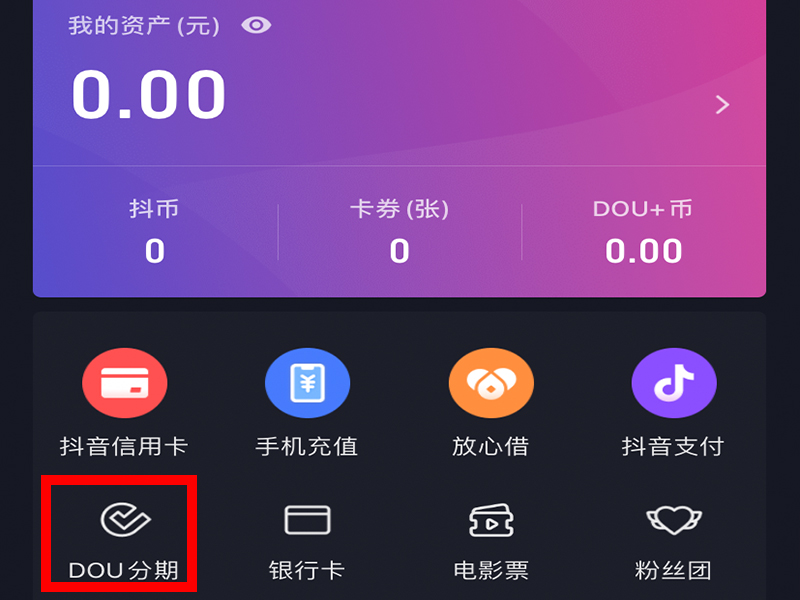Open 抖音信用卡
The image size is (800, 600).
click(x=124, y=402)
